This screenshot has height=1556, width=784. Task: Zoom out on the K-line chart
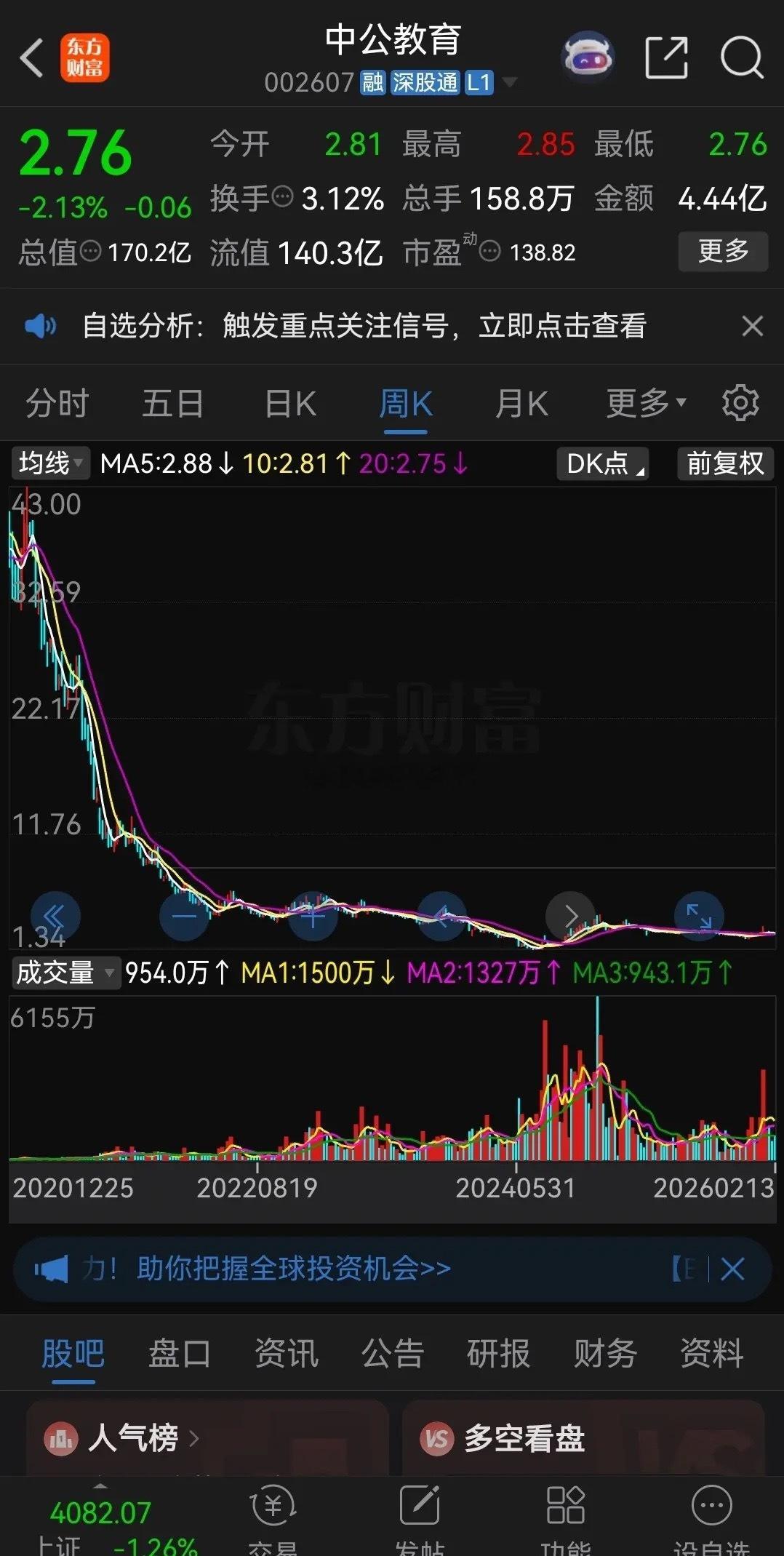(x=184, y=917)
